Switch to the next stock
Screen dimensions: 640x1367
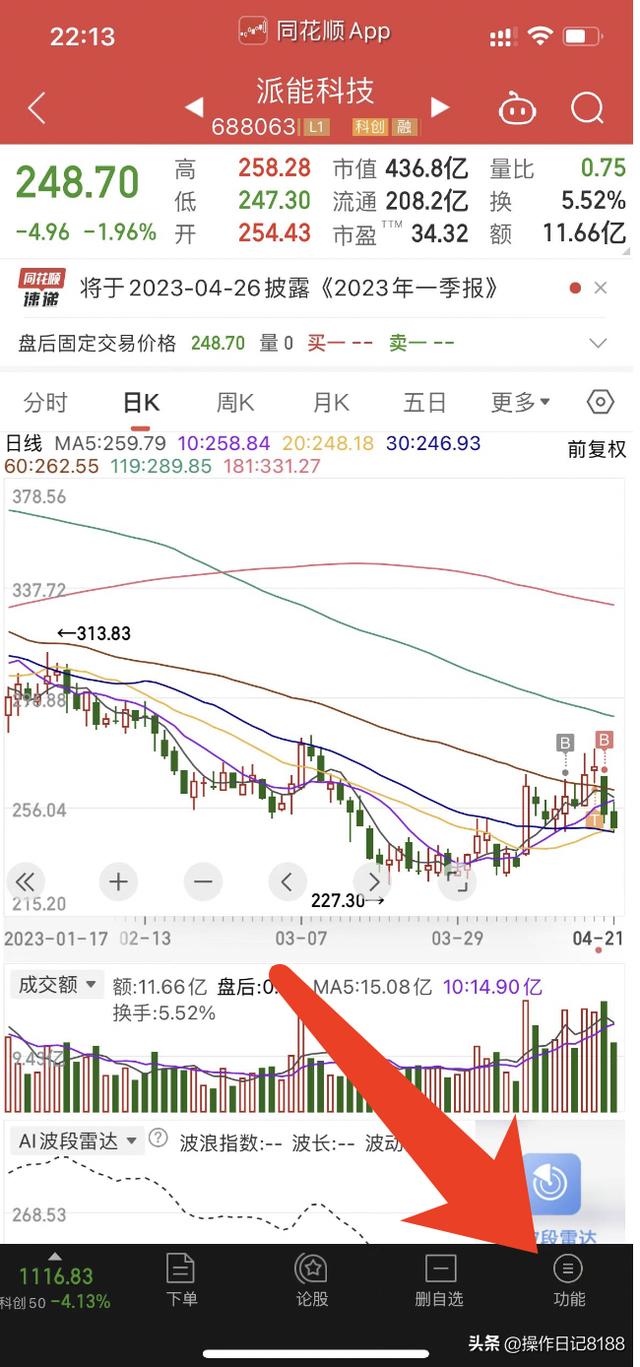tap(439, 107)
